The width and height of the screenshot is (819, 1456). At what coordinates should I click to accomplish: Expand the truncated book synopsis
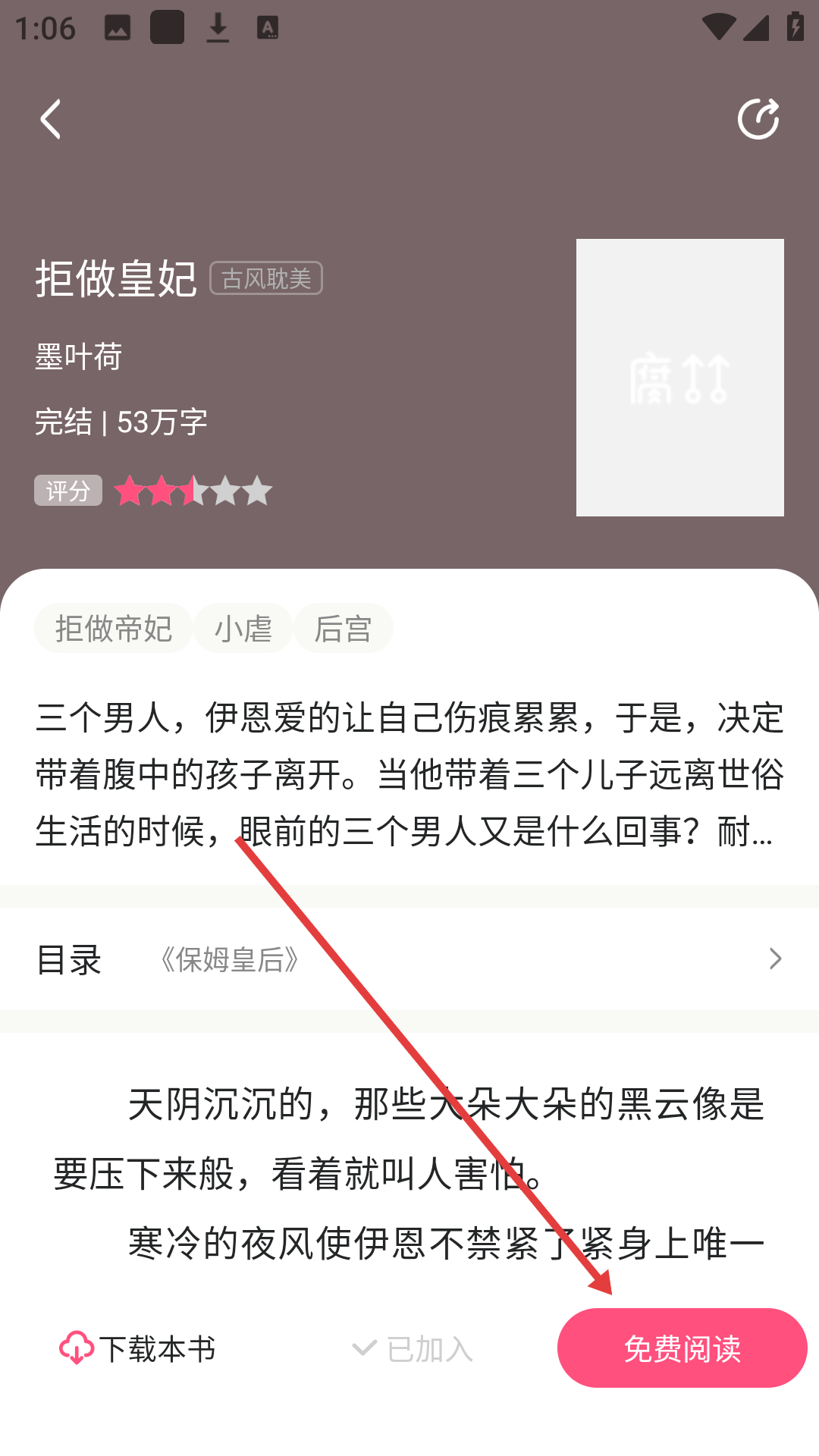[x=409, y=775]
